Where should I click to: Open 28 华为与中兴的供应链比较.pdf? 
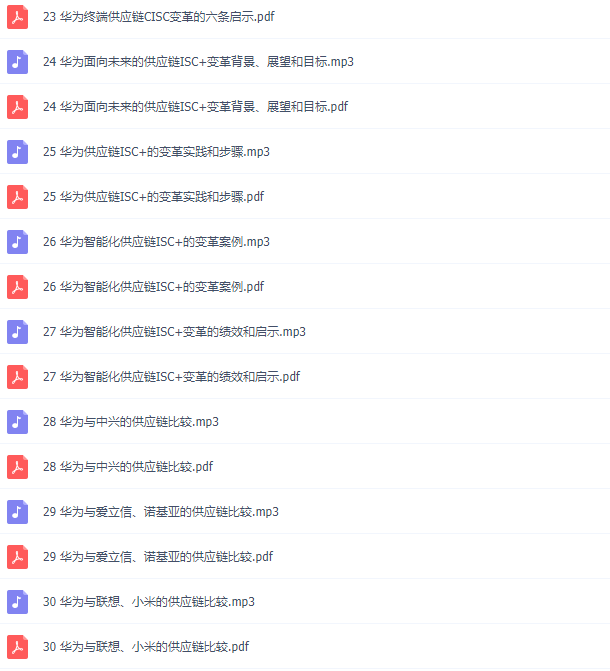(128, 466)
